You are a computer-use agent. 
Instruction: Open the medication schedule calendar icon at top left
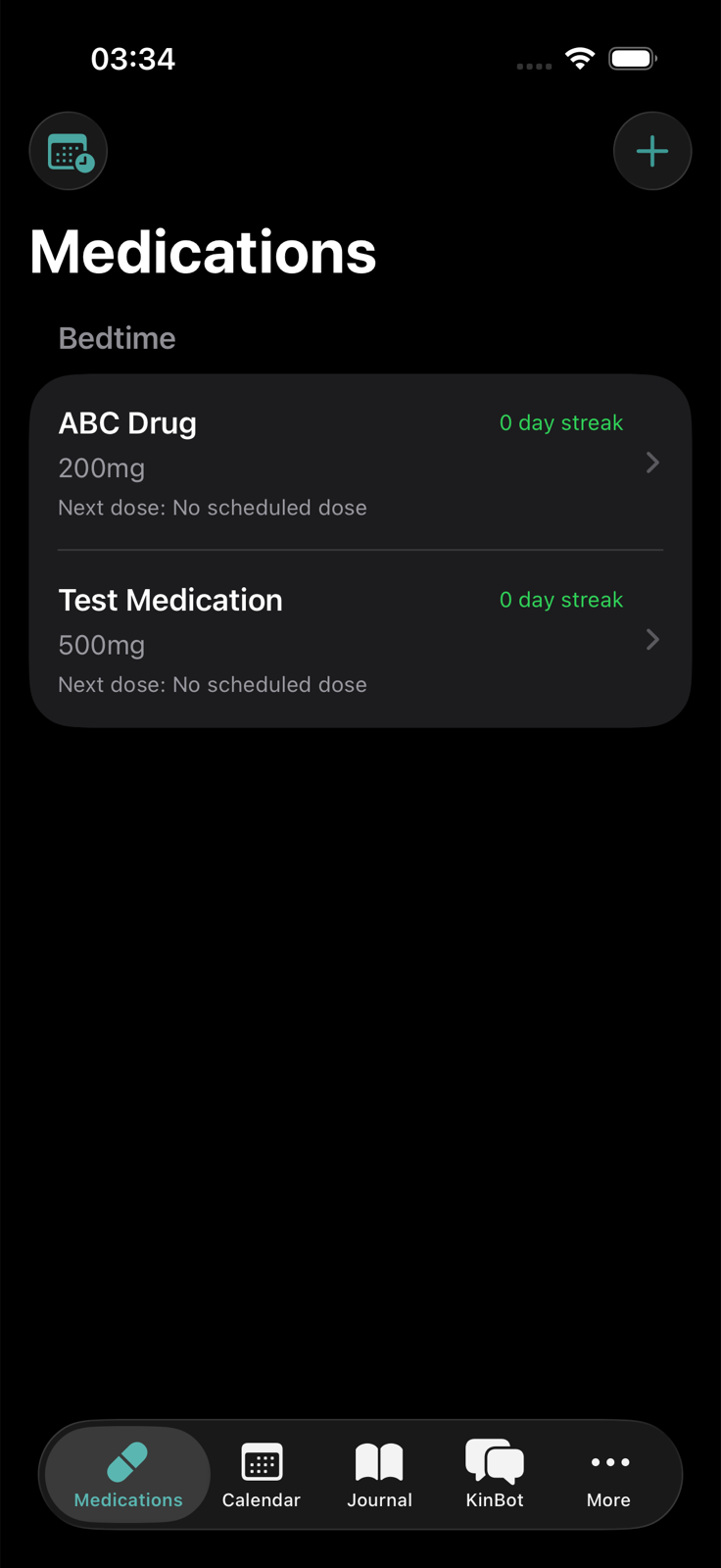click(x=68, y=151)
